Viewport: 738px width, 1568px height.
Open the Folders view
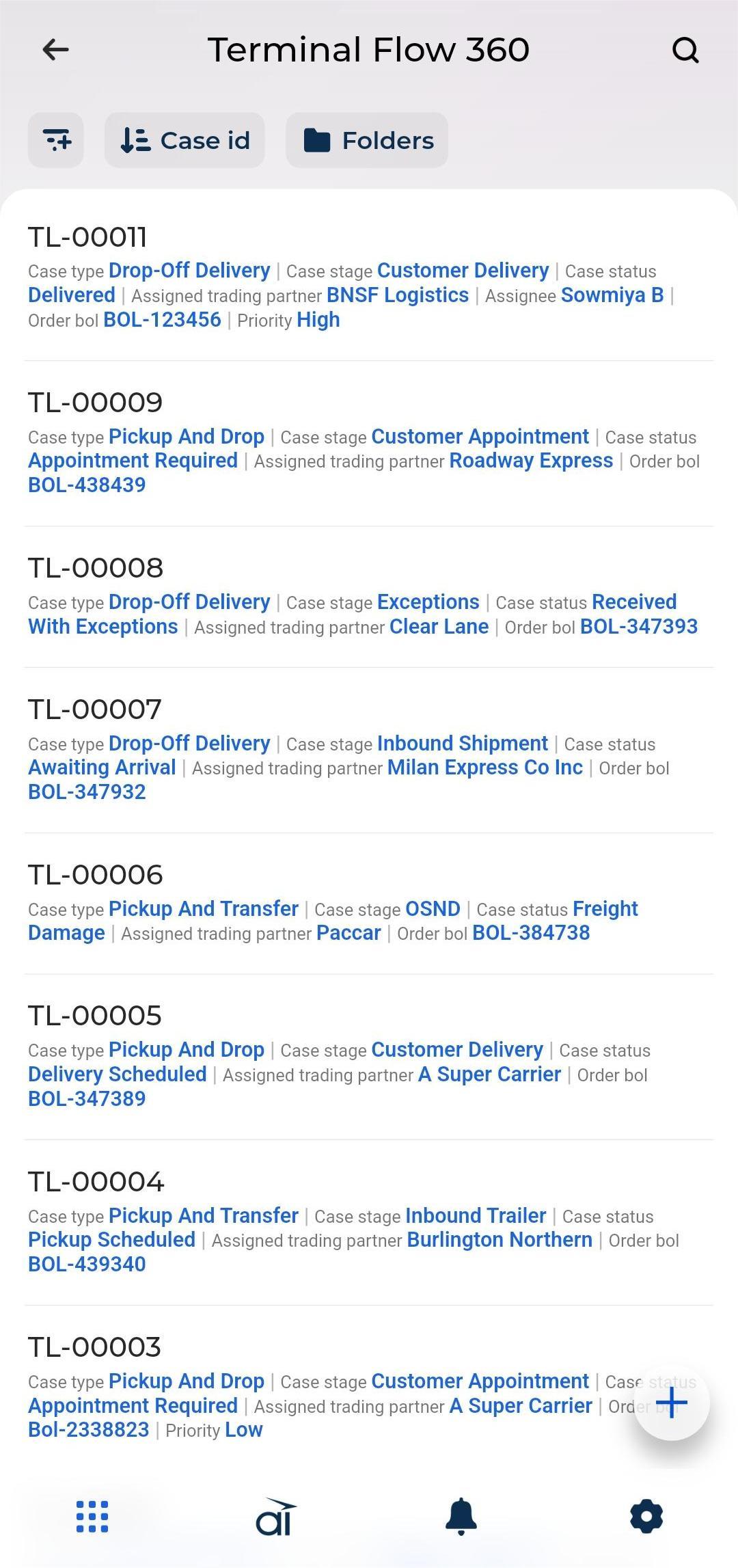[367, 140]
